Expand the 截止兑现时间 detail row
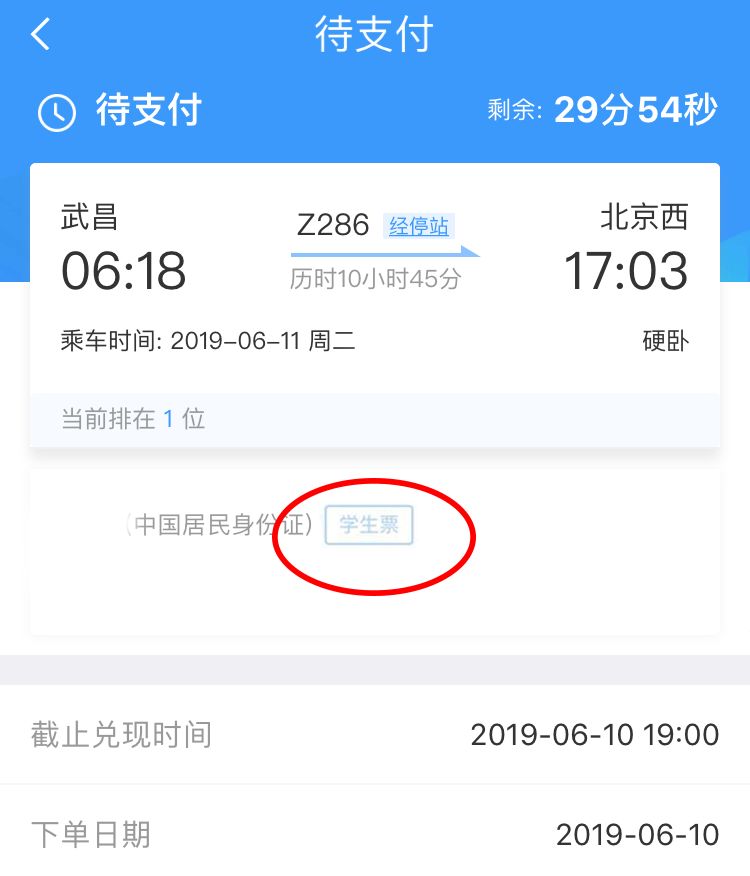The height and width of the screenshot is (876, 750). [375, 733]
